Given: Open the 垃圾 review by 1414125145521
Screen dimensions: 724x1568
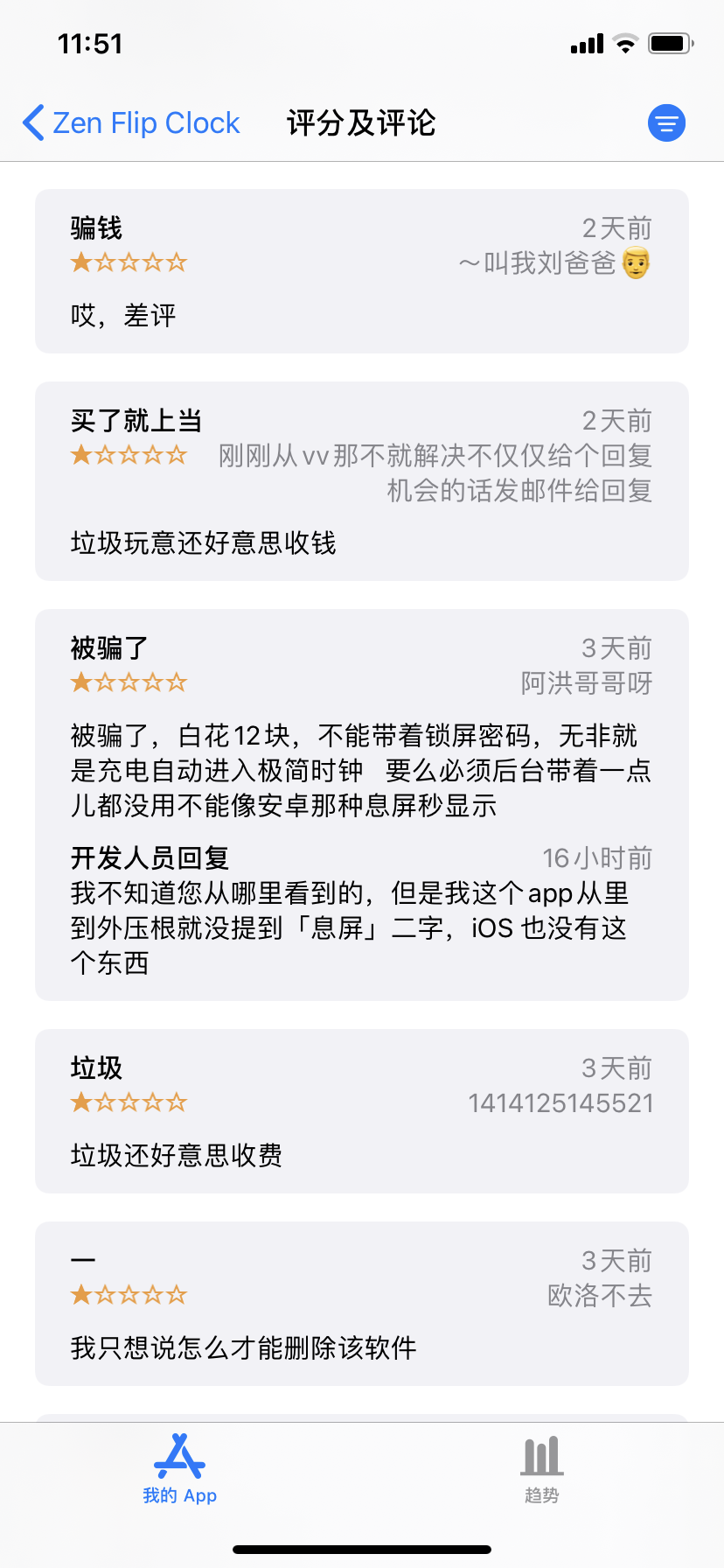Looking at the screenshot, I should (362, 1111).
